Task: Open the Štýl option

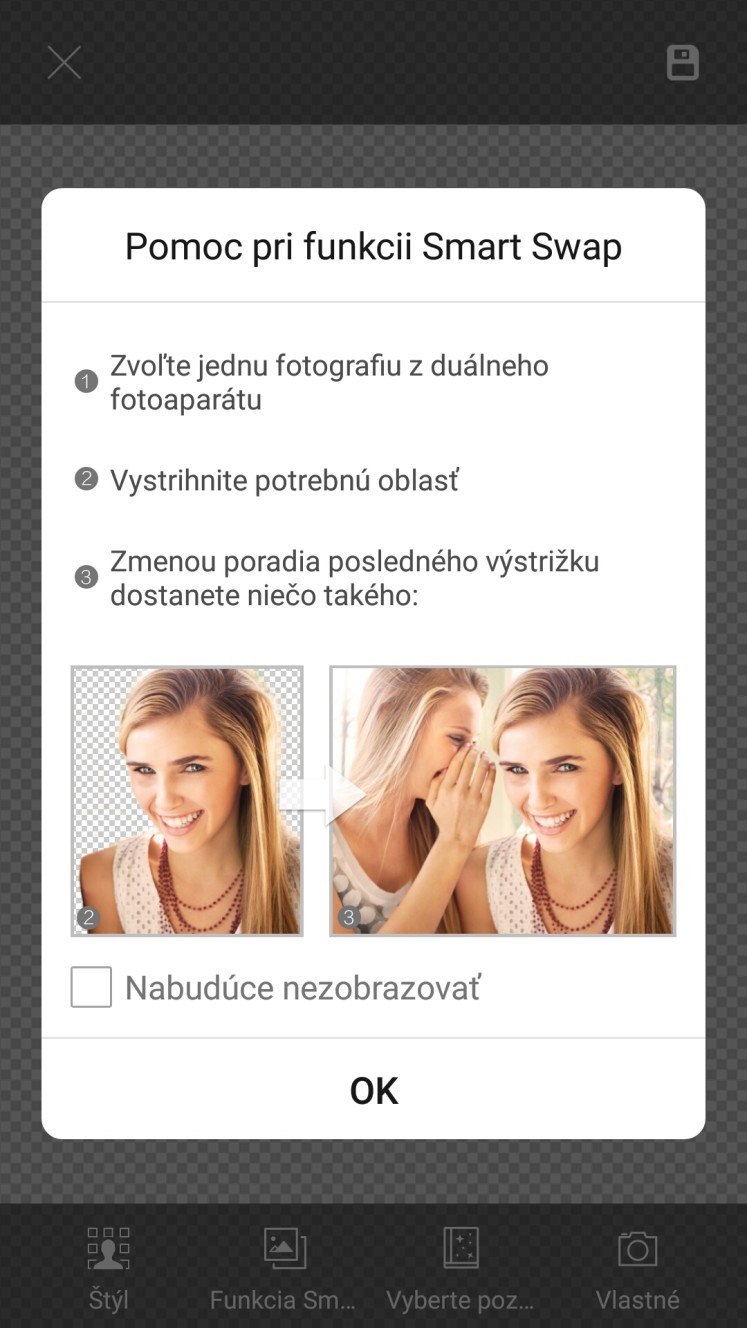Action: (x=108, y=1269)
